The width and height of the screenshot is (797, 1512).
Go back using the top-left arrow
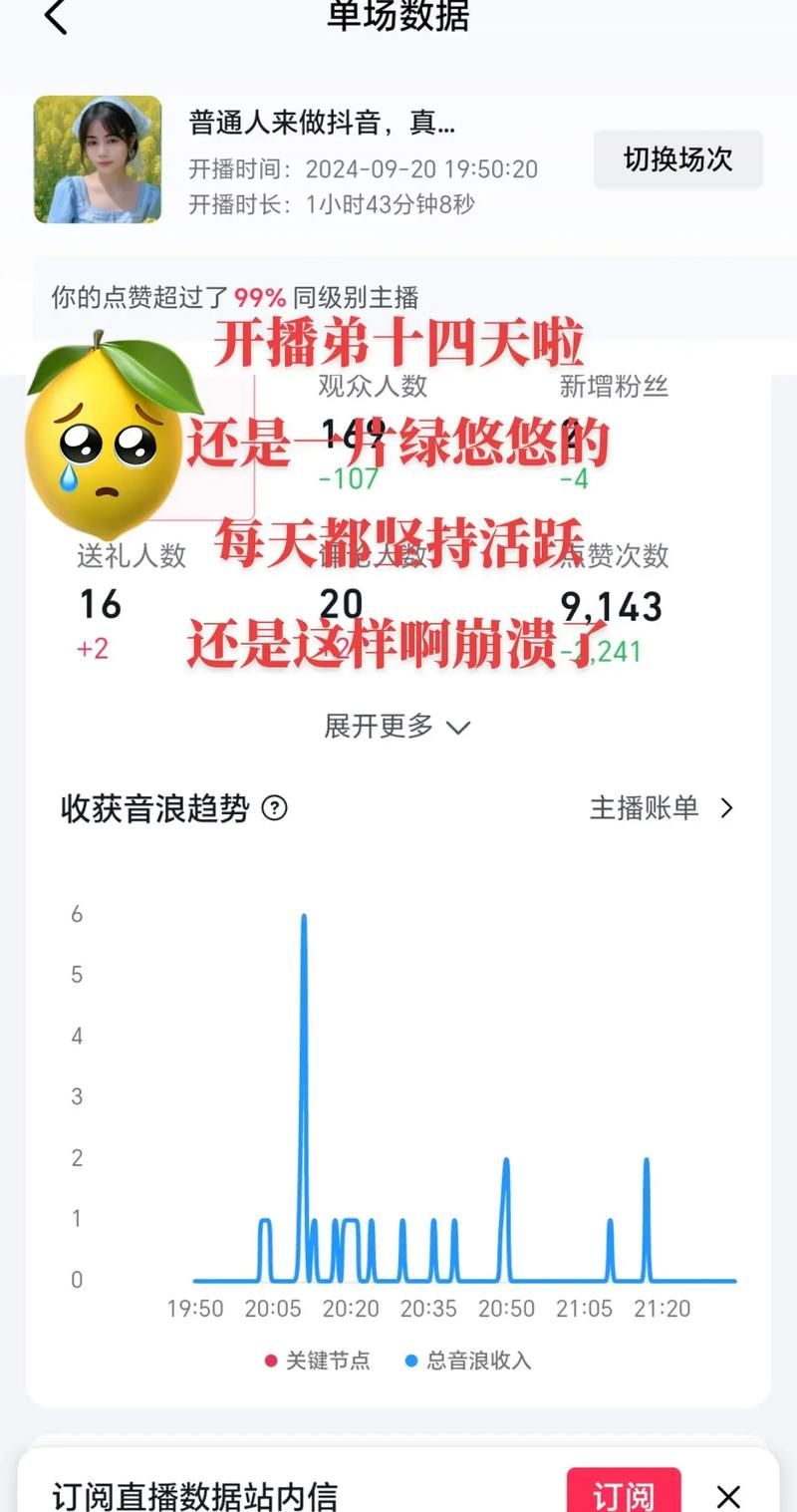click(56, 16)
